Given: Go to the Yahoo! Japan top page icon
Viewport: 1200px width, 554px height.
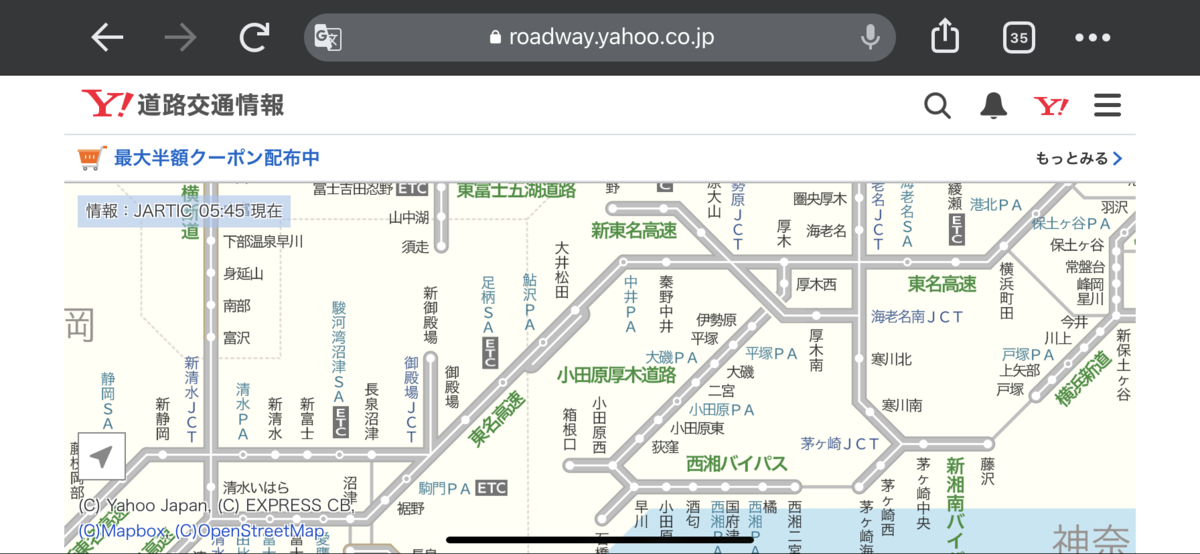Looking at the screenshot, I should pyautogui.click(x=1050, y=105).
